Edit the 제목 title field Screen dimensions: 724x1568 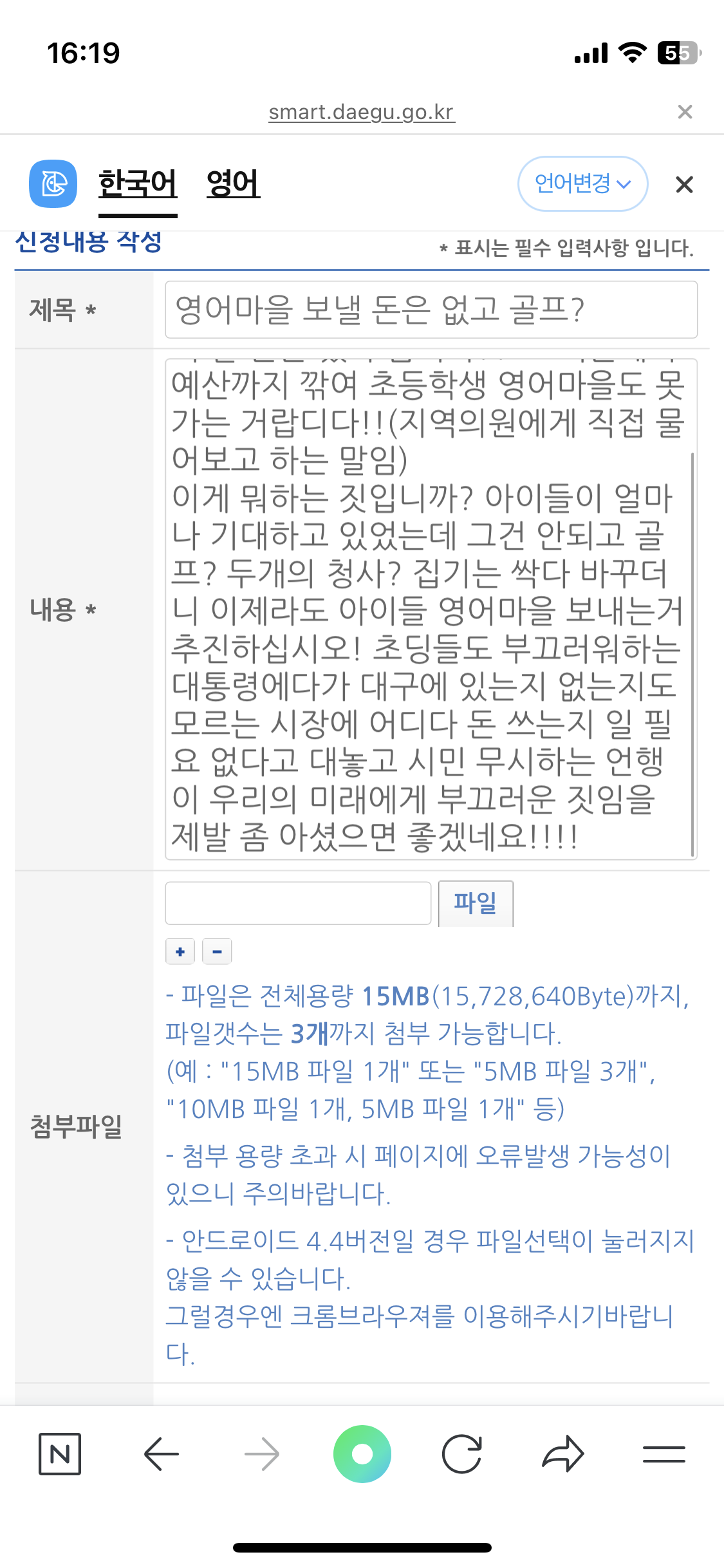pos(431,310)
